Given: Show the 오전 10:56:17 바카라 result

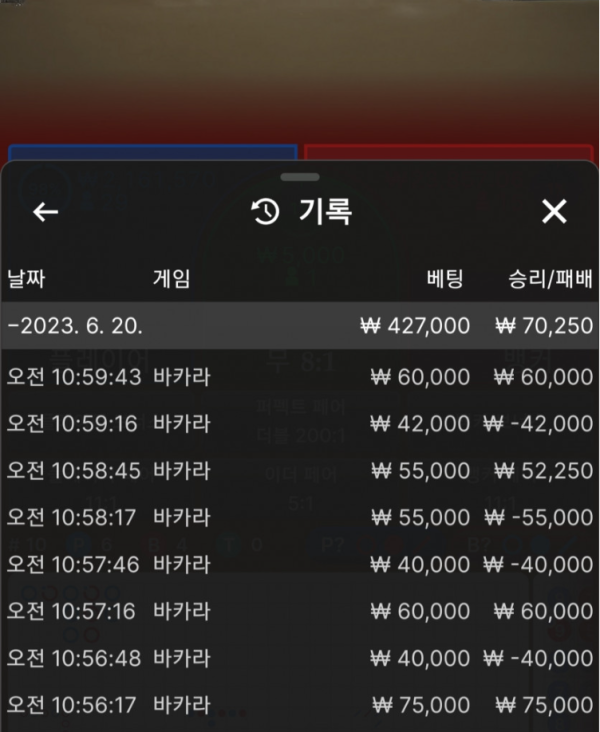Looking at the screenshot, I should (299, 705).
